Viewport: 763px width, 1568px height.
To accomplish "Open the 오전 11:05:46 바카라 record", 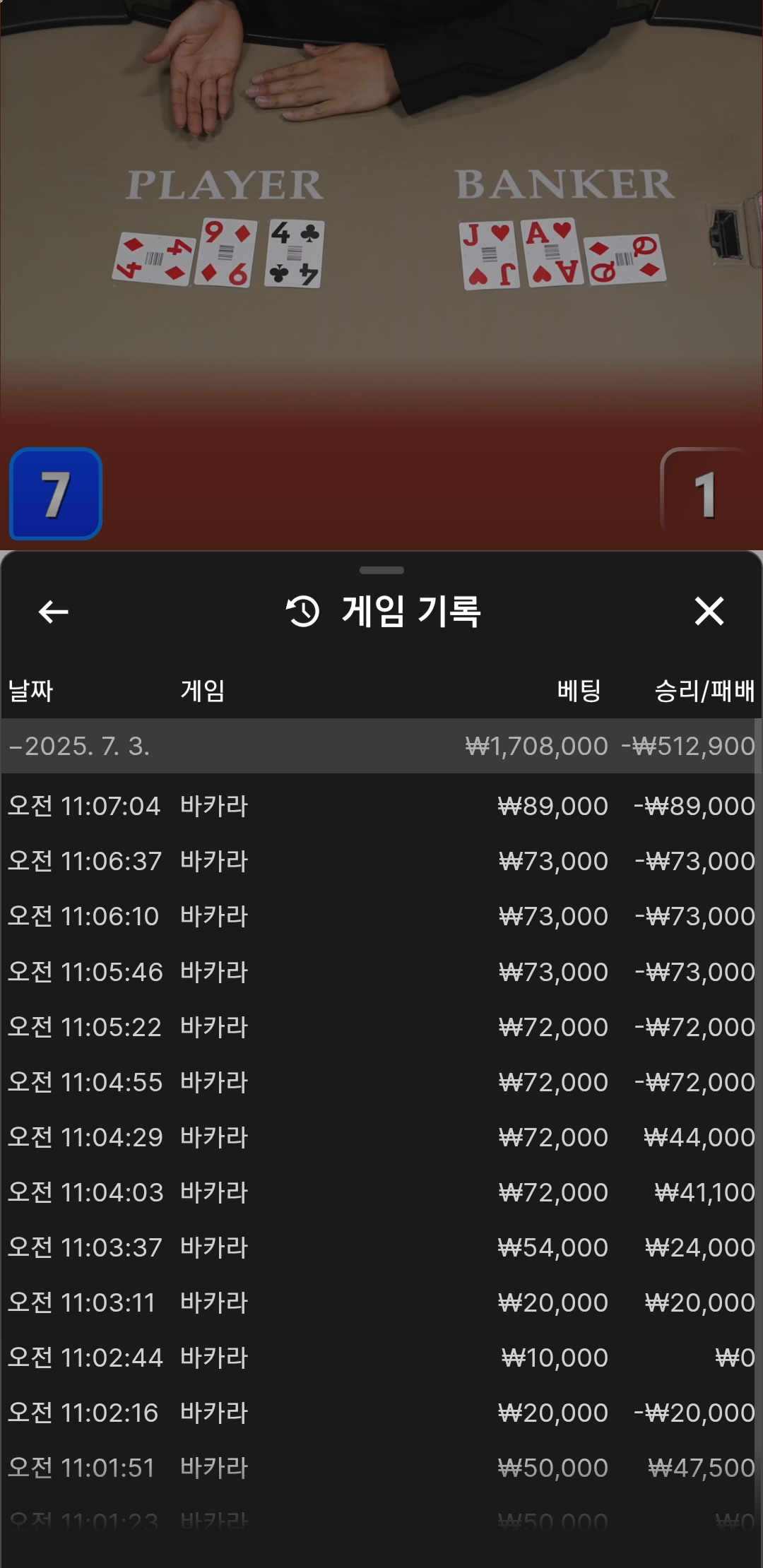I will pos(381,972).
